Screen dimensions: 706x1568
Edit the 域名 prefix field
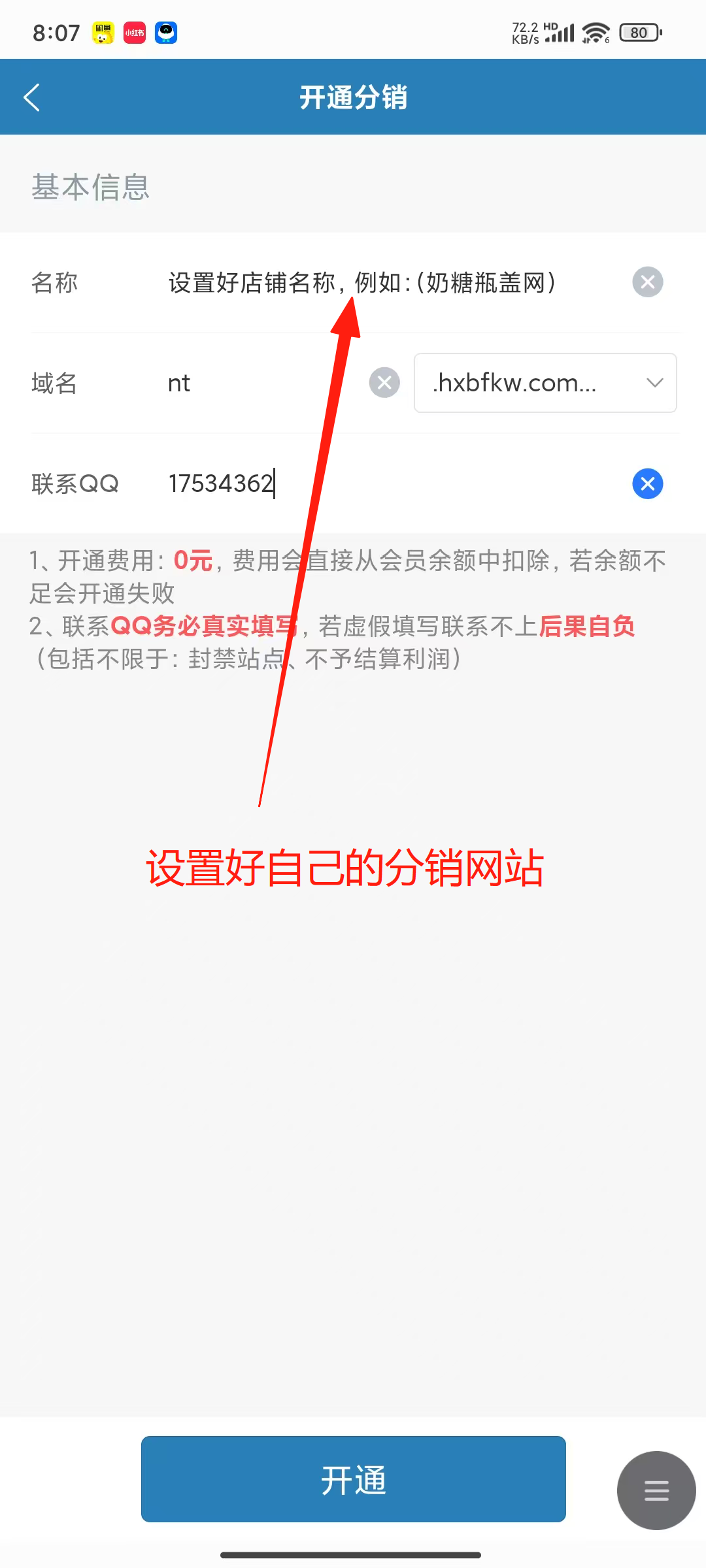pos(261,383)
